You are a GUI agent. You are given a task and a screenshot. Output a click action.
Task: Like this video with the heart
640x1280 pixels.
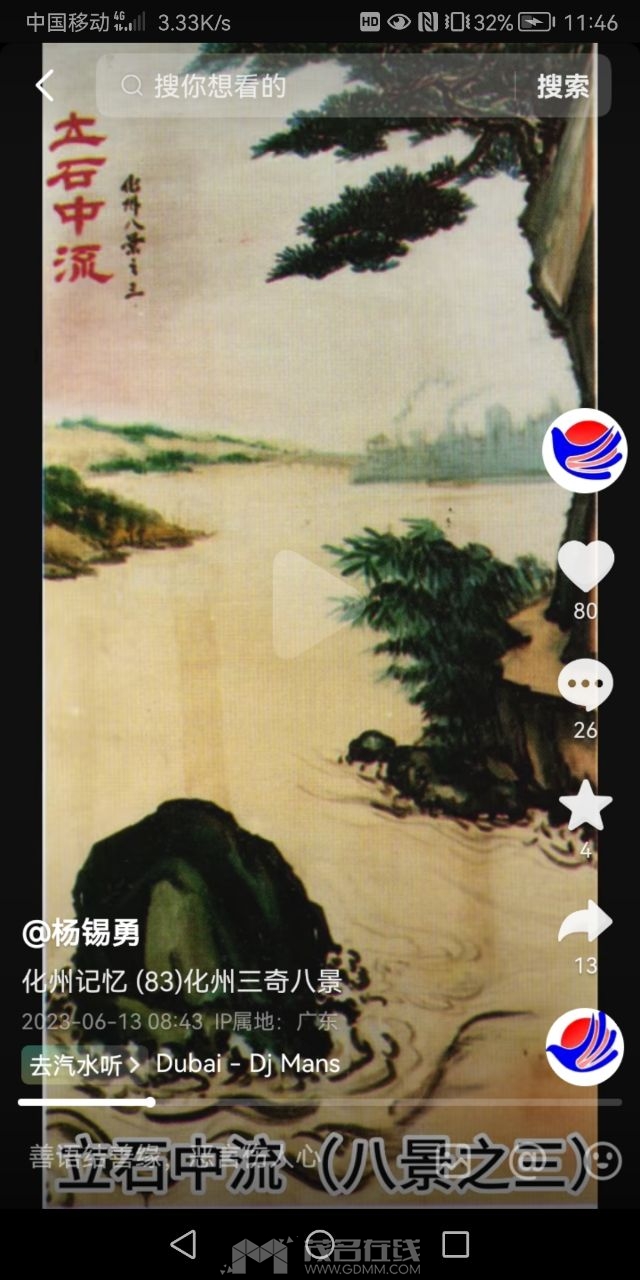tap(585, 567)
